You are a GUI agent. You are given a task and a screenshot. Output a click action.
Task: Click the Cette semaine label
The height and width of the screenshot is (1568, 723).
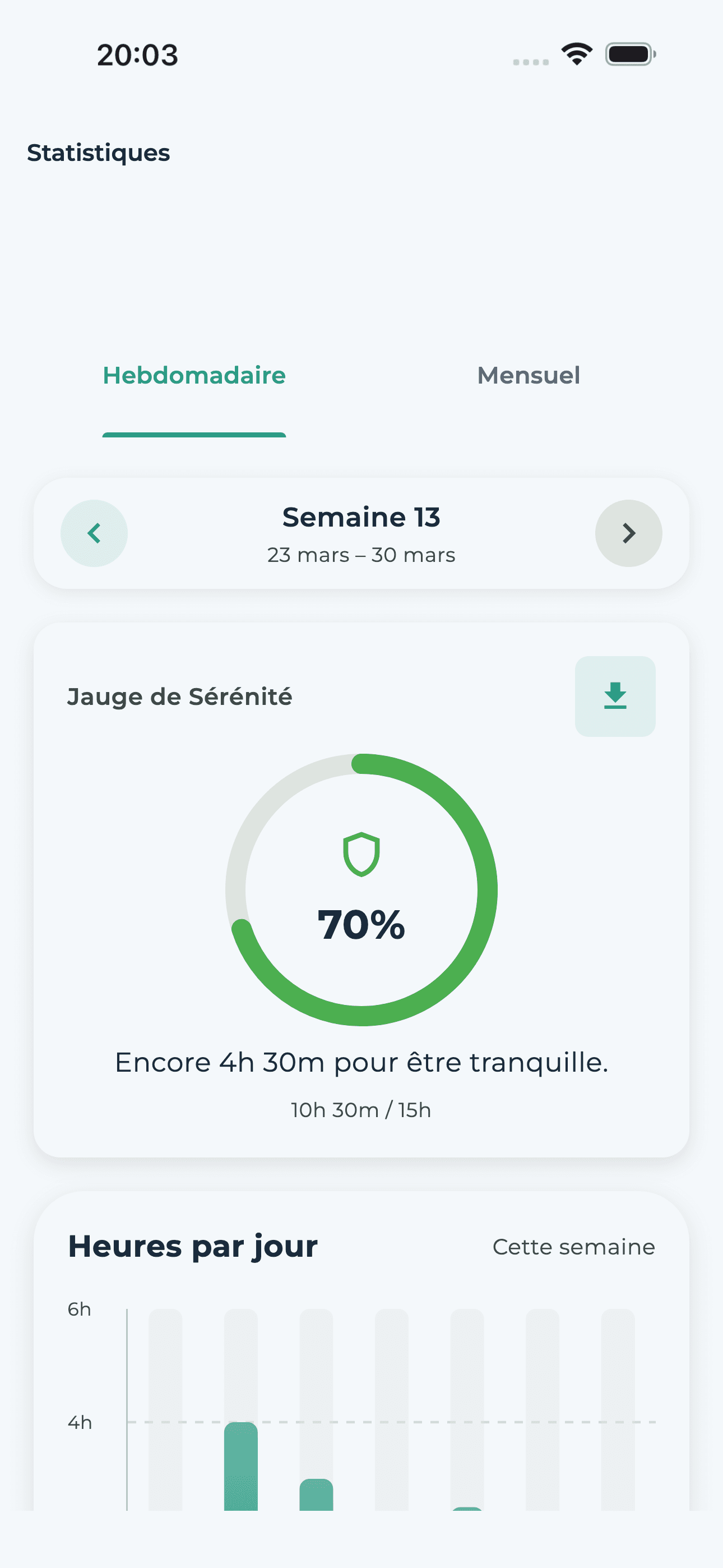573,1247
